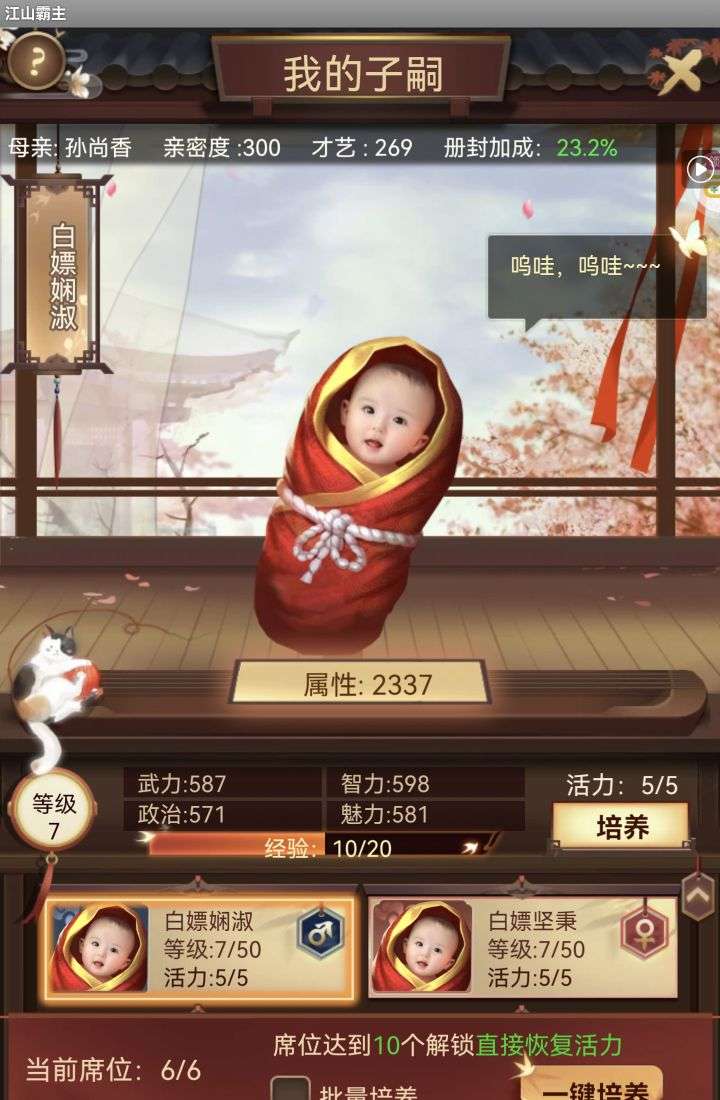Tap the 白嫖娴淑 name plaque
The width and height of the screenshot is (720, 1100).
(x=62, y=277)
